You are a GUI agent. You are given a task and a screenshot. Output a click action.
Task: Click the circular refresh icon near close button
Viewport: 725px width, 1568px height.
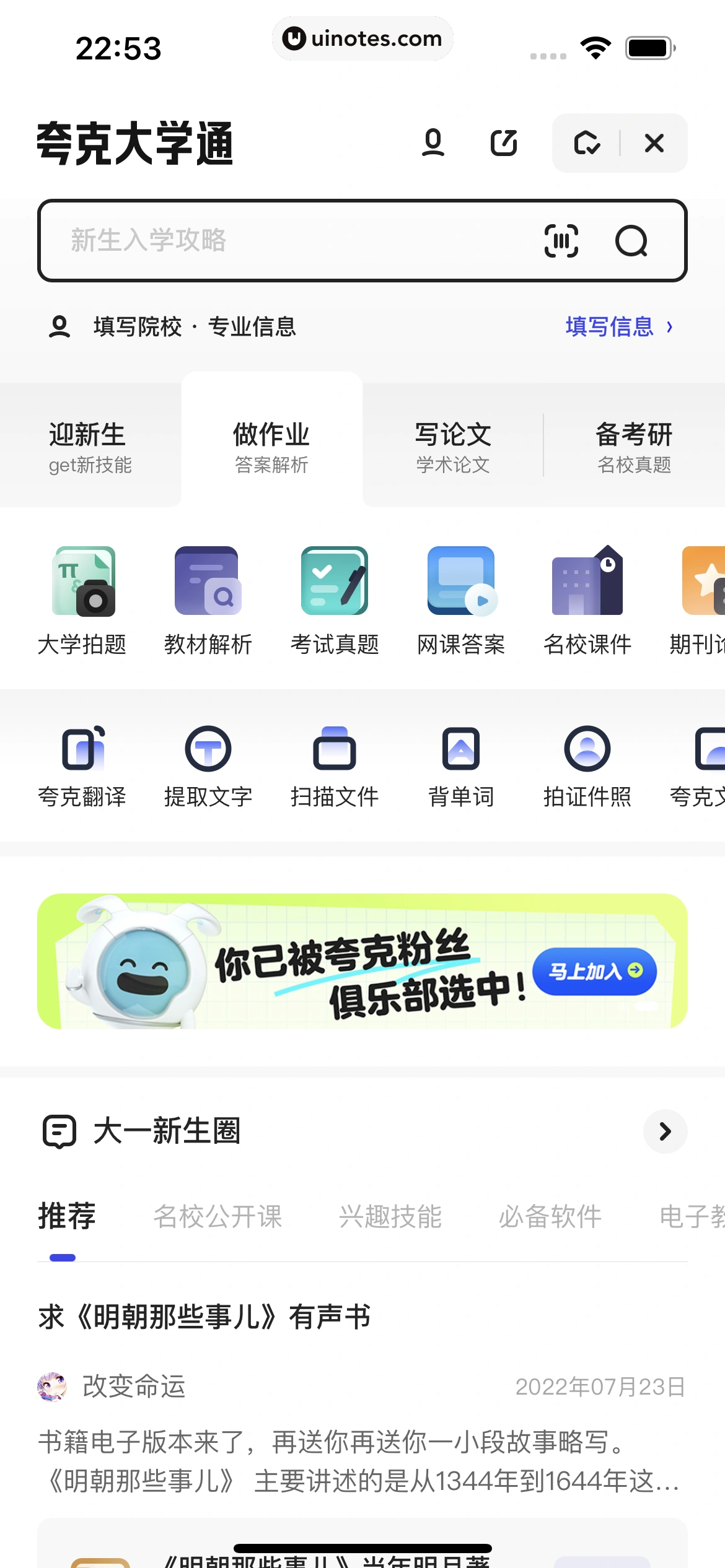click(x=587, y=143)
